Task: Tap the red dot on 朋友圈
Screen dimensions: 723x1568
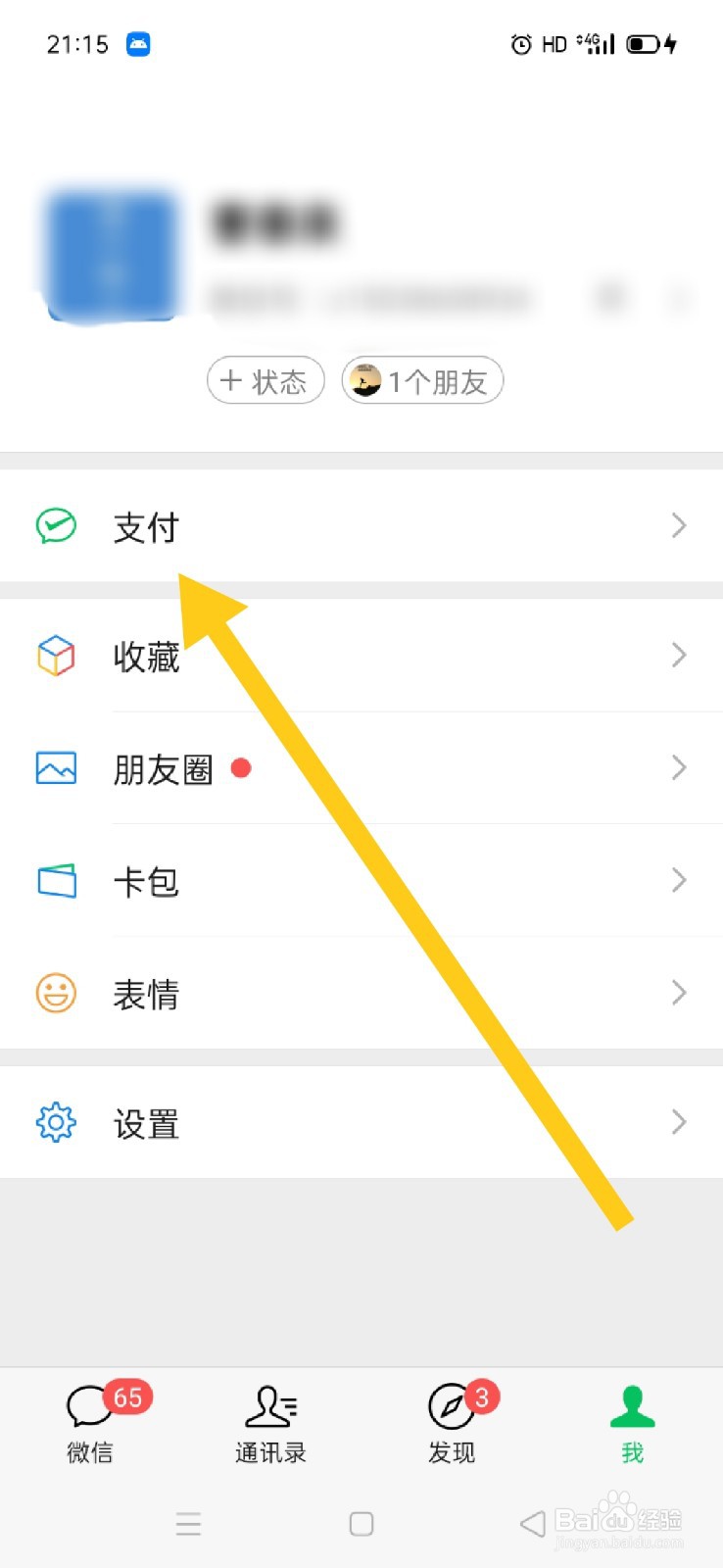Action: point(241,768)
